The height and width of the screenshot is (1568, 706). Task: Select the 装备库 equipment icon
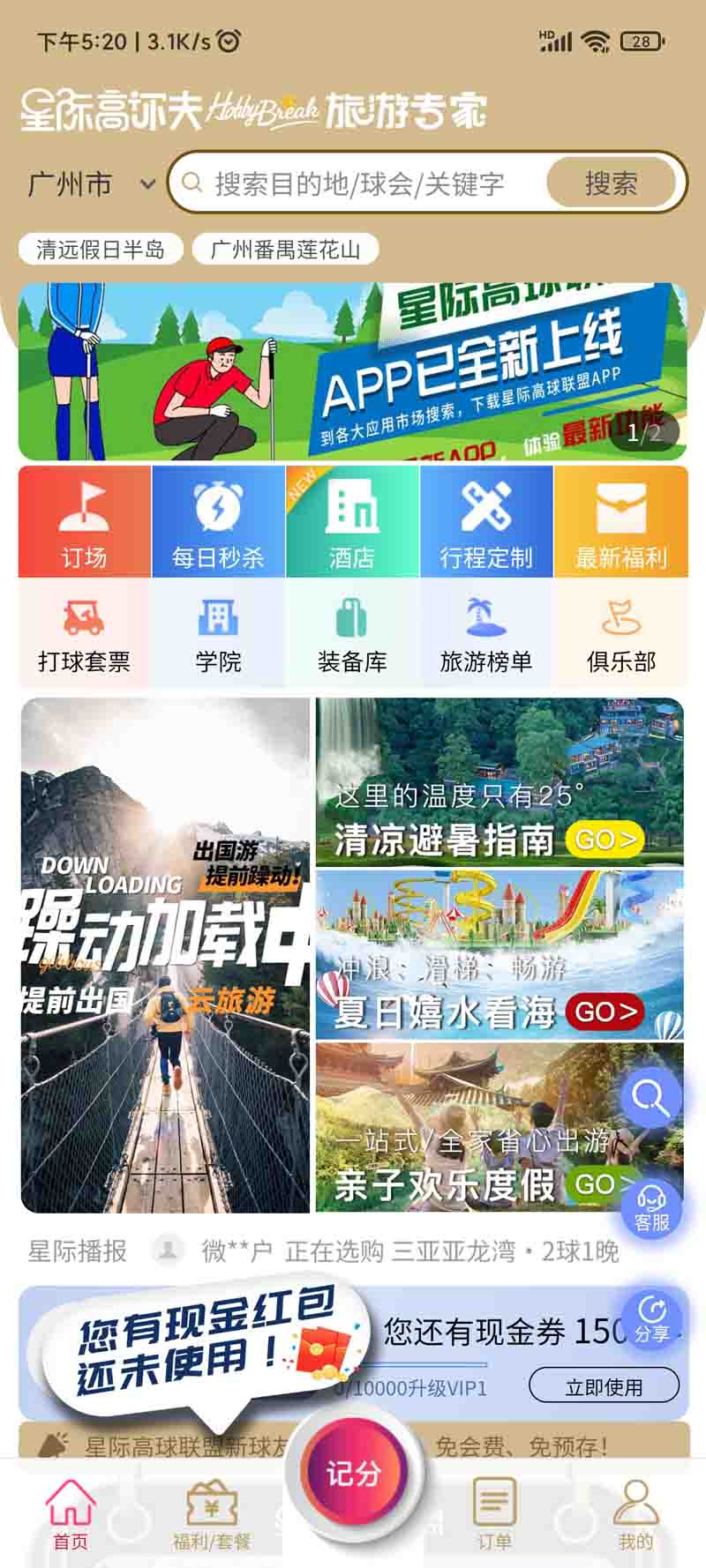tap(353, 633)
